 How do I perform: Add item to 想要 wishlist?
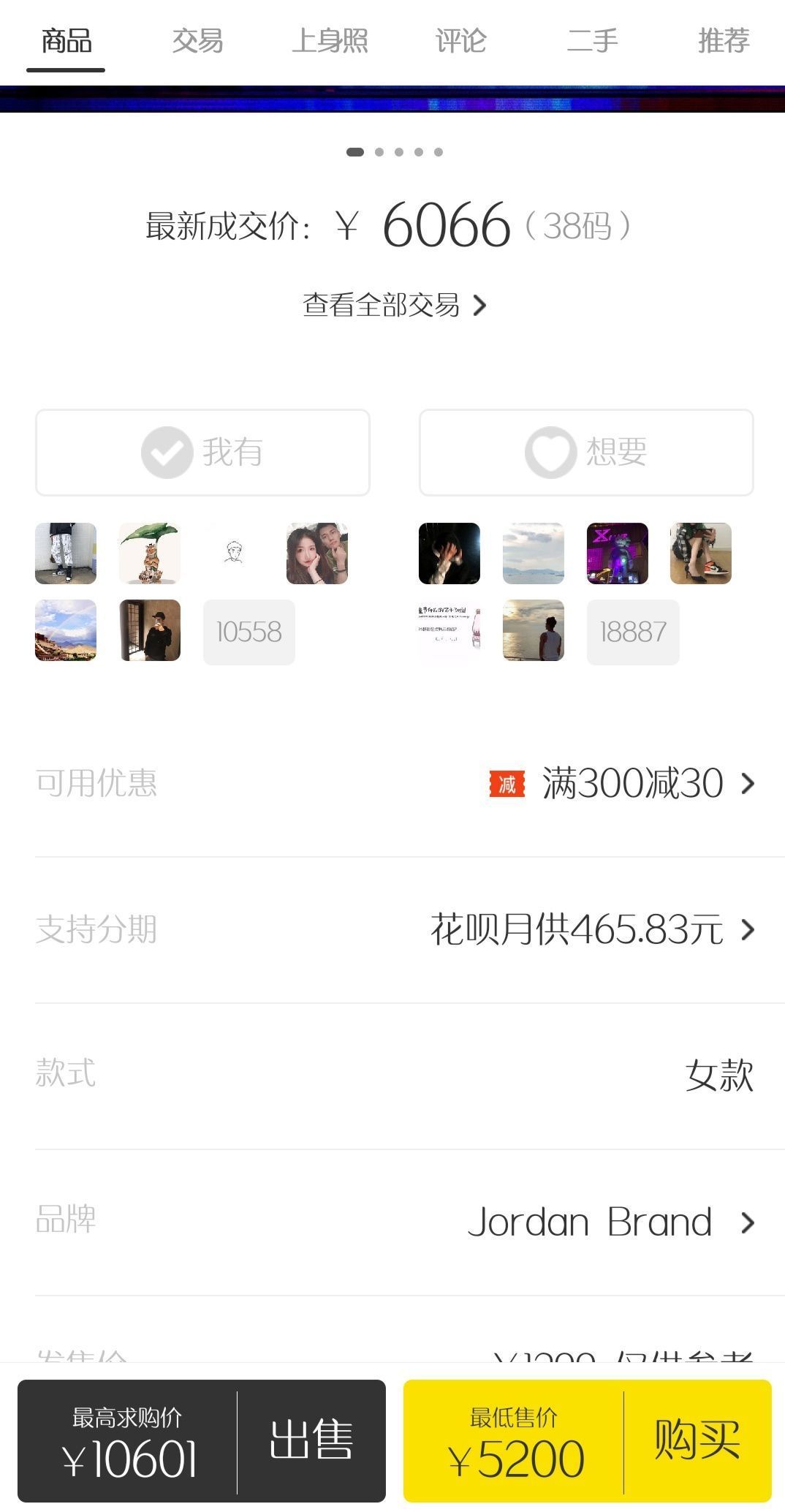[x=586, y=453]
